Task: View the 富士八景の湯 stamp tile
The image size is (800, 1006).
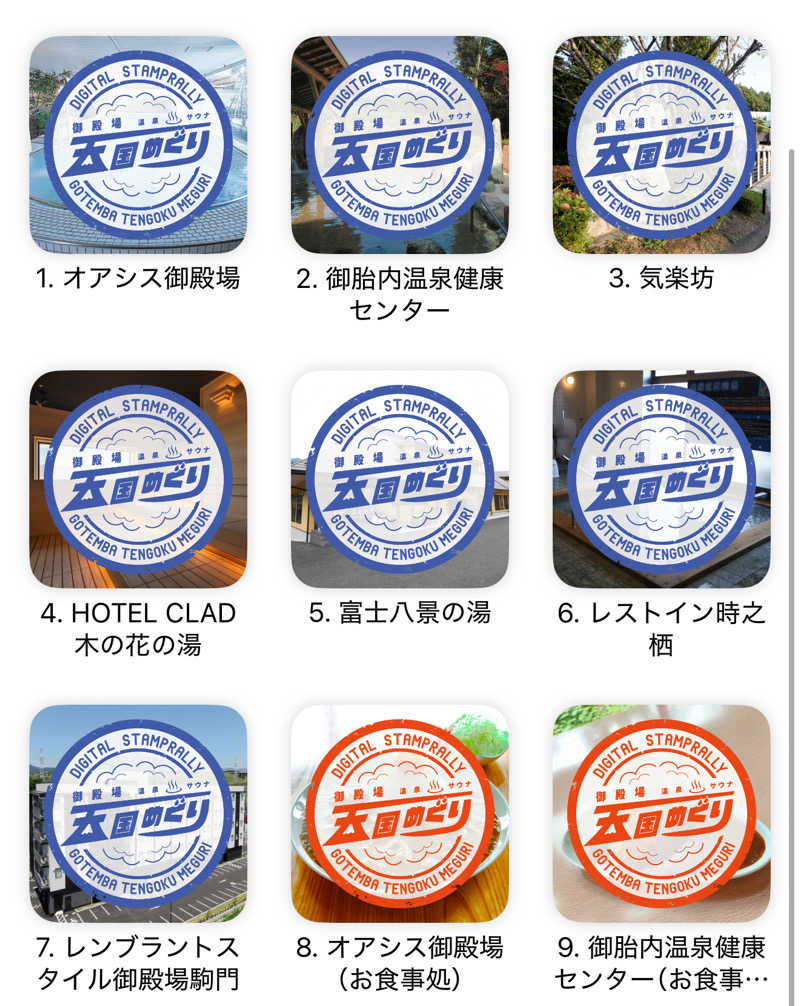Action: [400, 479]
